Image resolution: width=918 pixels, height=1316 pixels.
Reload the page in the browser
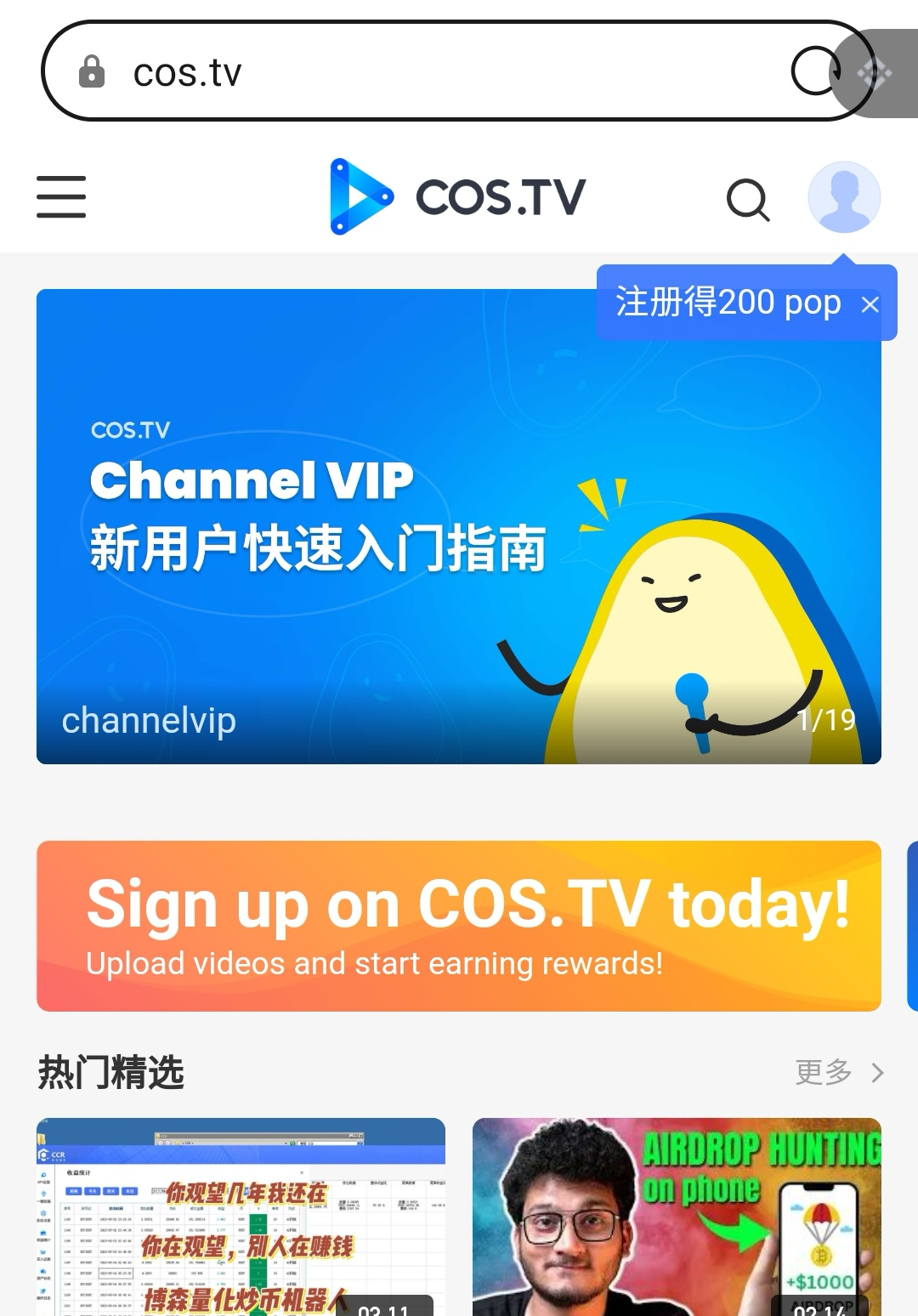pyautogui.click(x=814, y=72)
